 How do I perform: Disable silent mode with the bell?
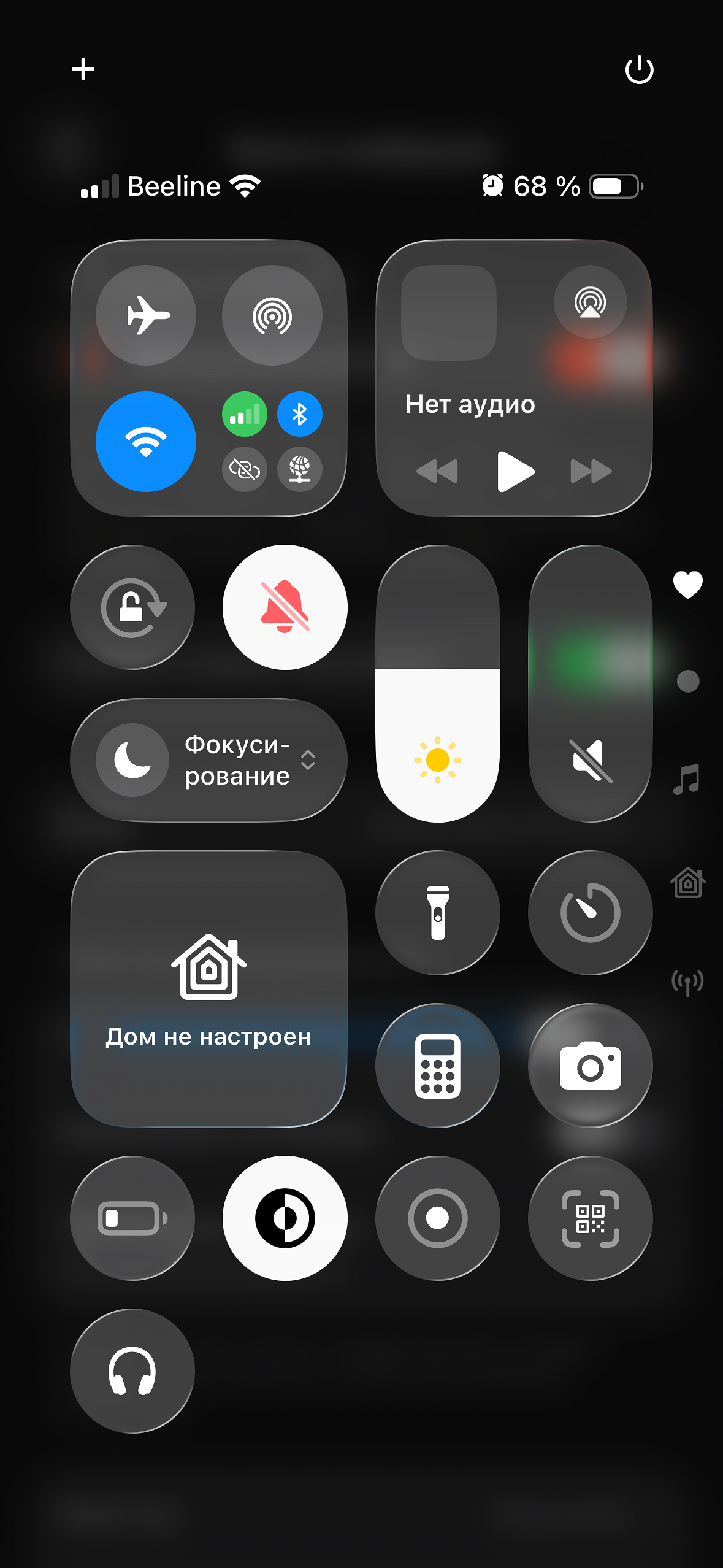[285, 607]
